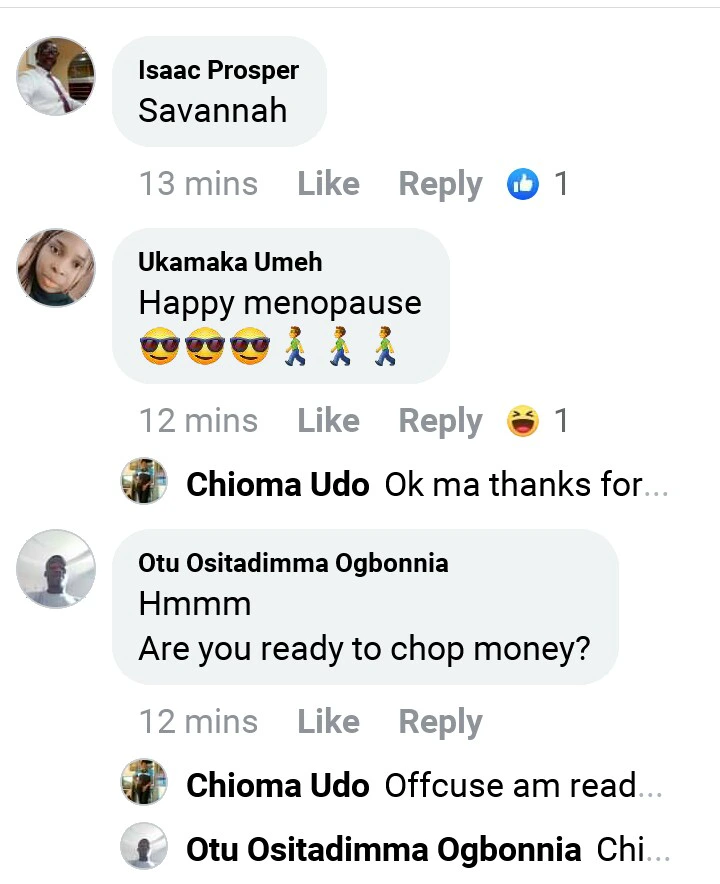Open Isaac Prosper's profile picture

[x=56, y=76]
